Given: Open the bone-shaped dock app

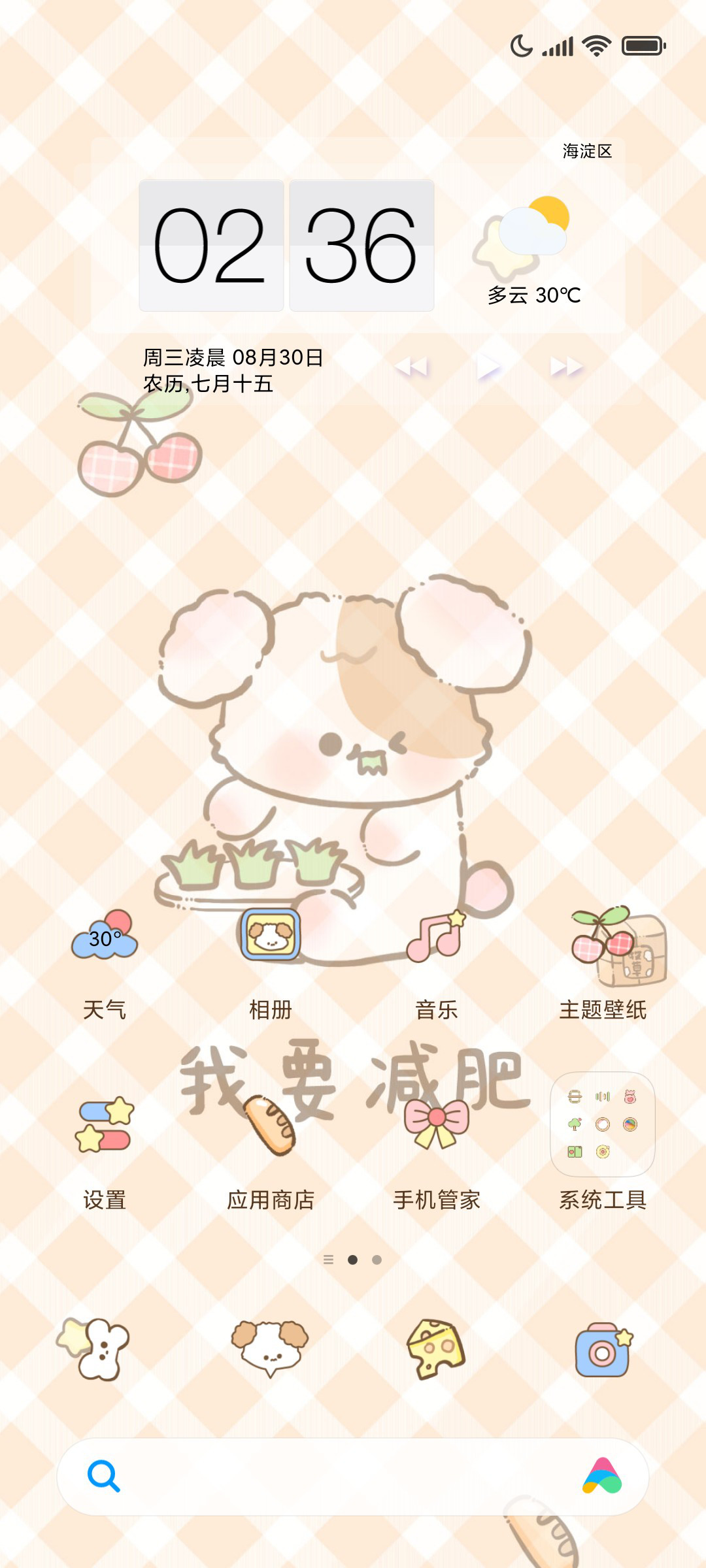Looking at the screenshot, I should 94,1348.
